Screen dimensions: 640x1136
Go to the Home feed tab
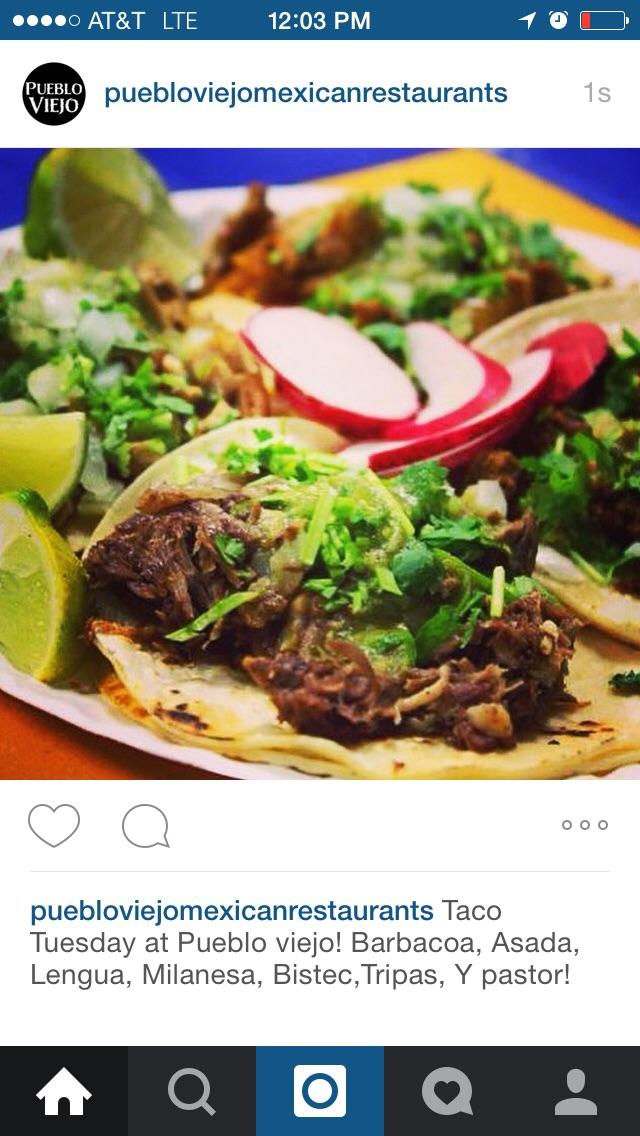[64, 1091]
